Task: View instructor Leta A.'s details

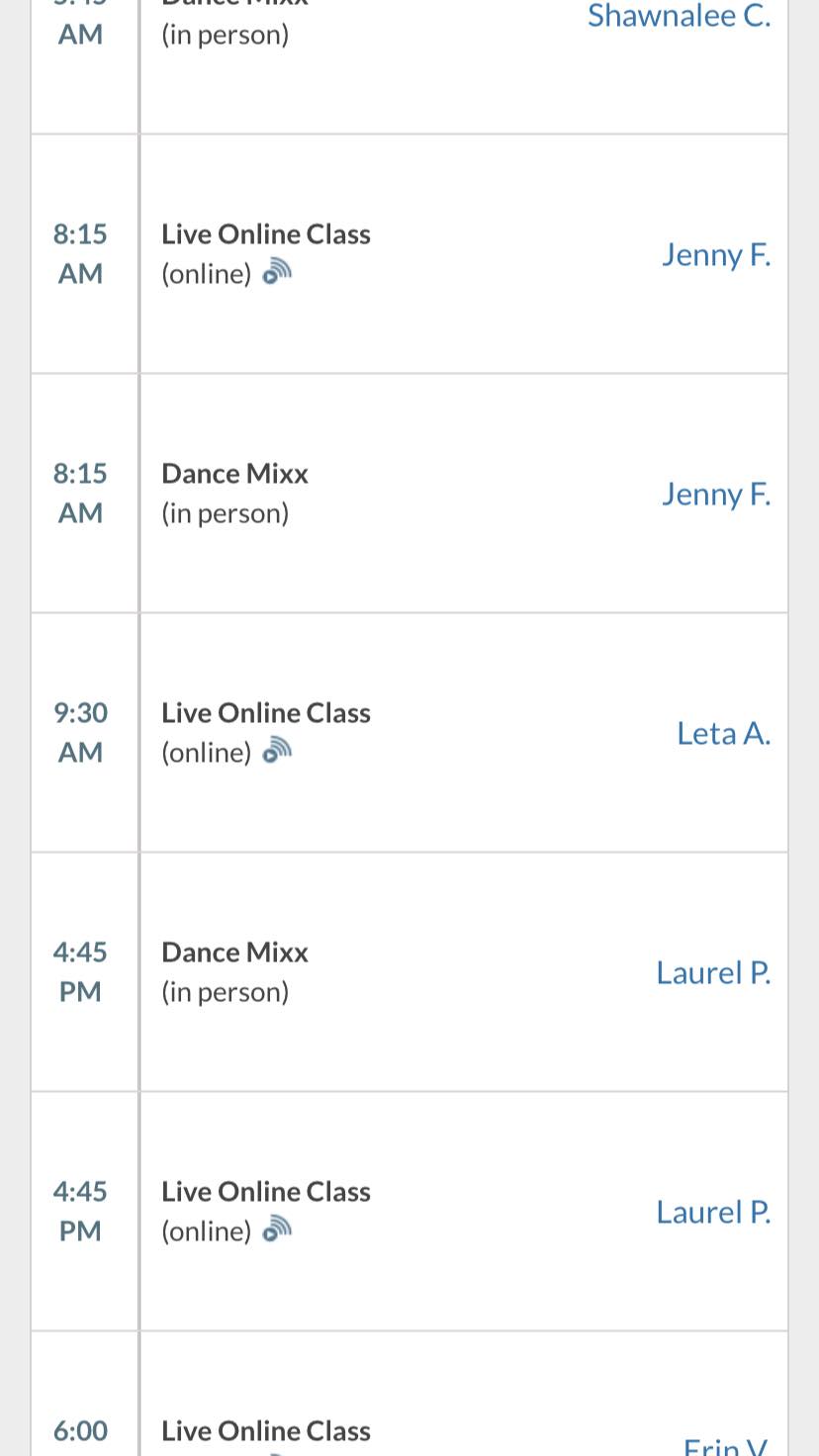Action: coord(723,734)
